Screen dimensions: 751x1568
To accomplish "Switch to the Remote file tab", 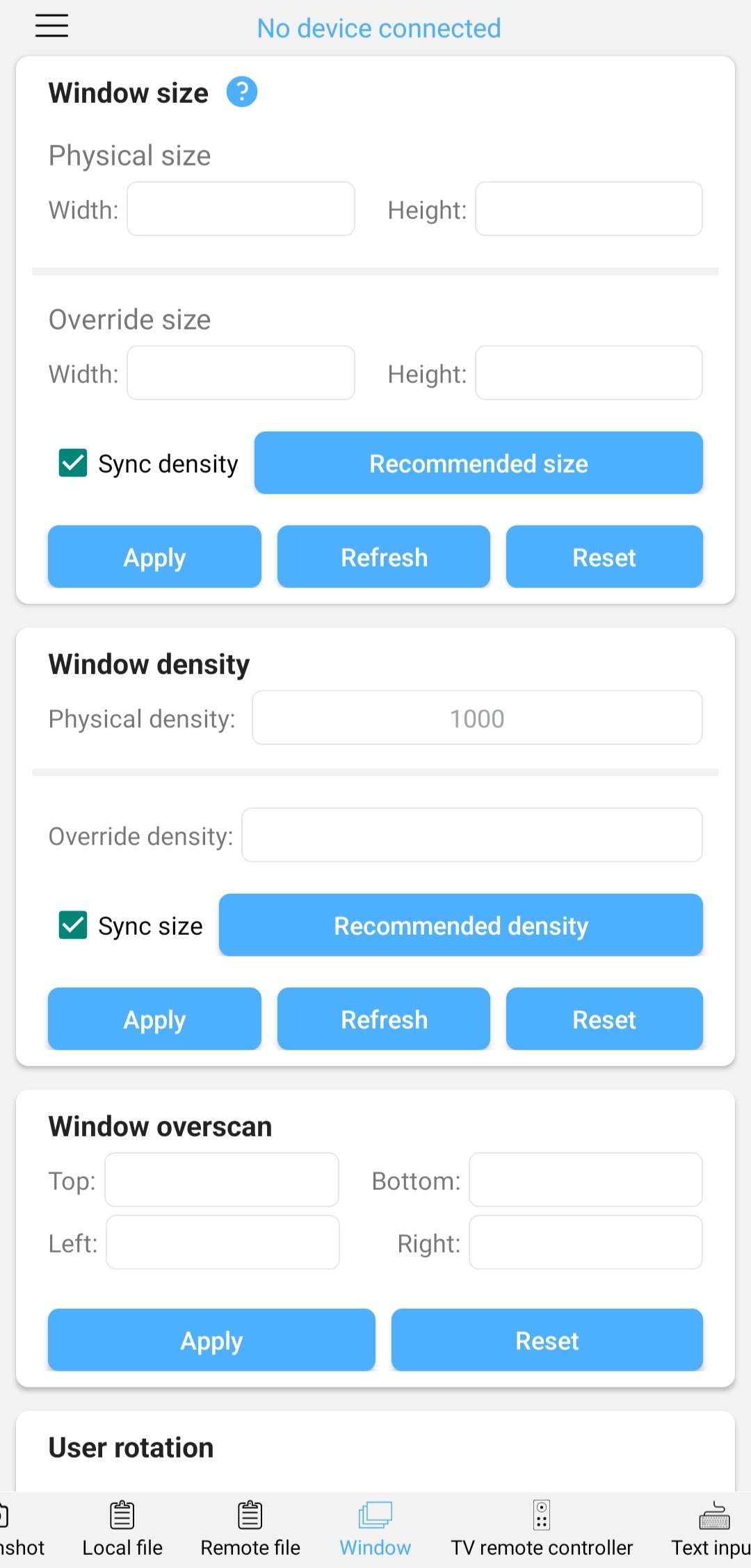I will coord(250,1529).
